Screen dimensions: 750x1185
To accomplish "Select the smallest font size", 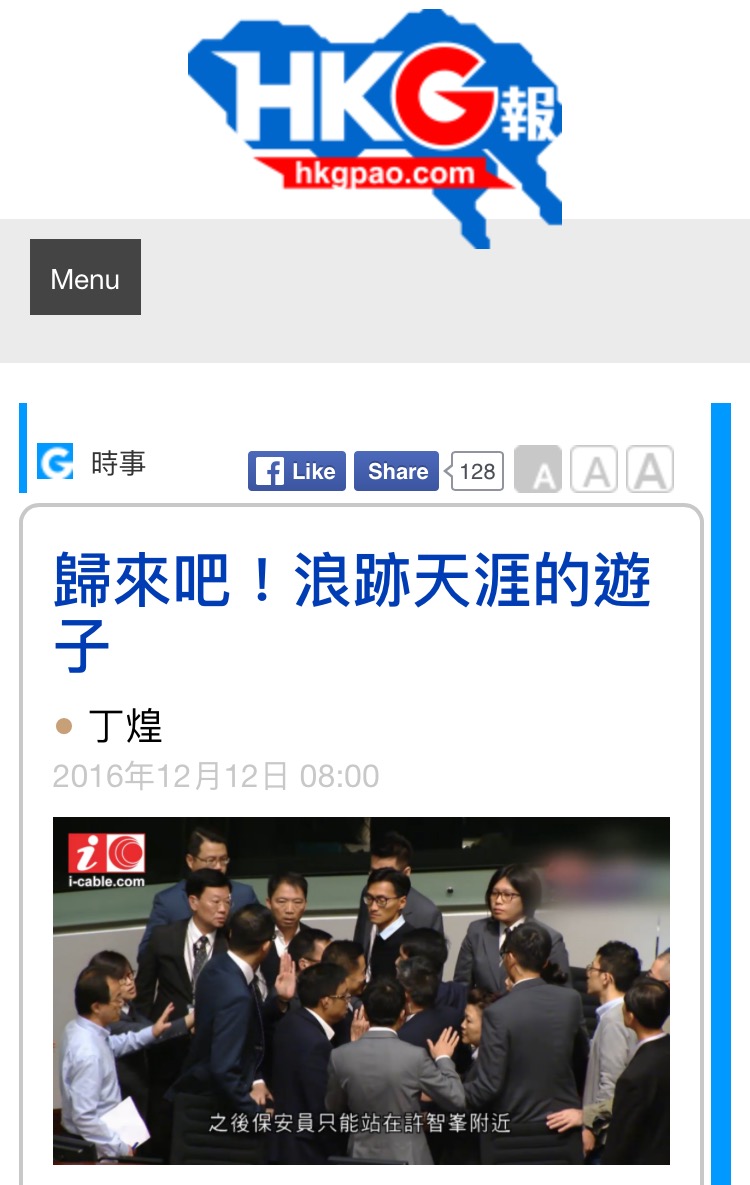I will coord(538,470).
